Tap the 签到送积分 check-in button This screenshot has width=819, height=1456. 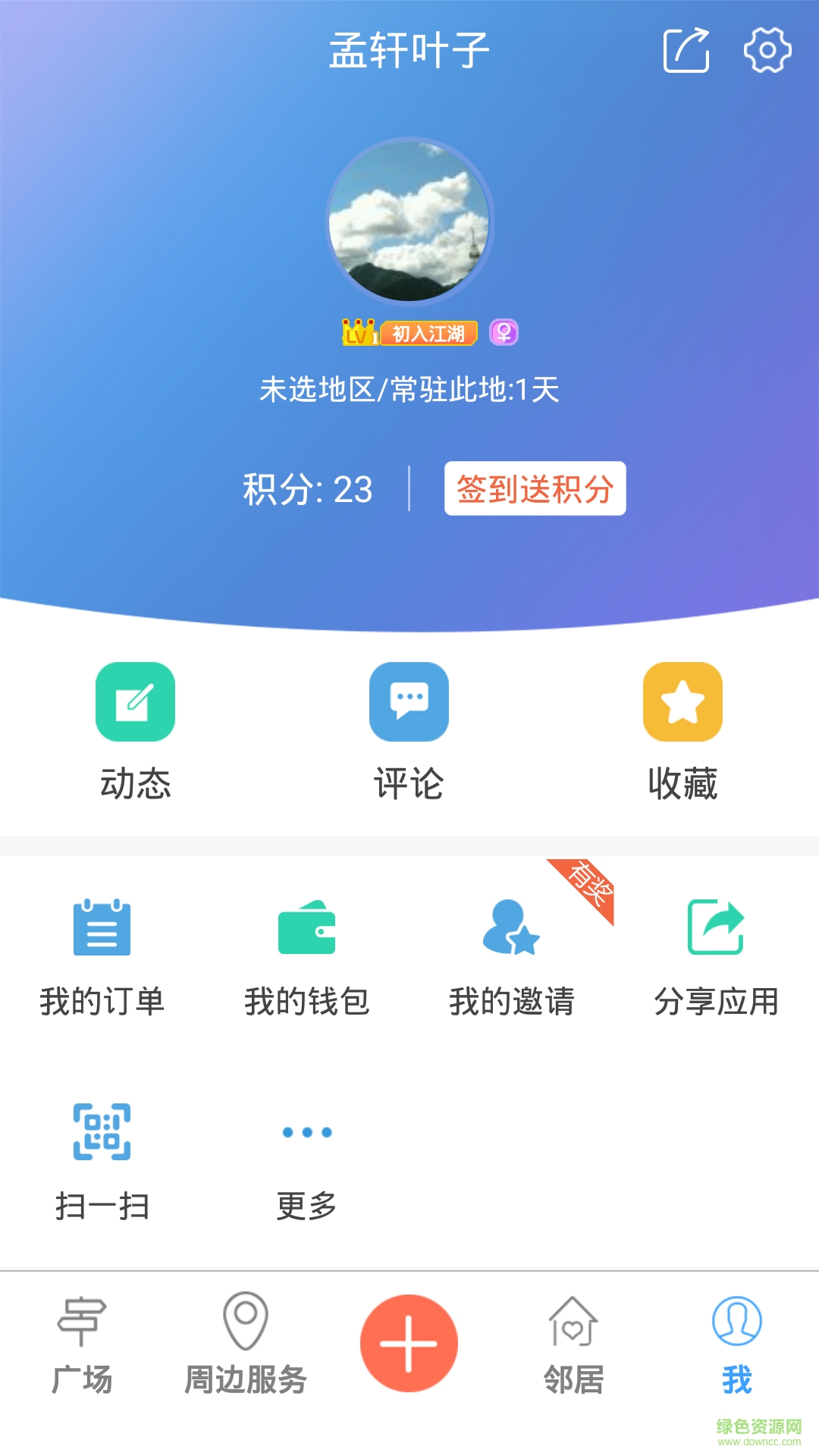coord(535,489)
